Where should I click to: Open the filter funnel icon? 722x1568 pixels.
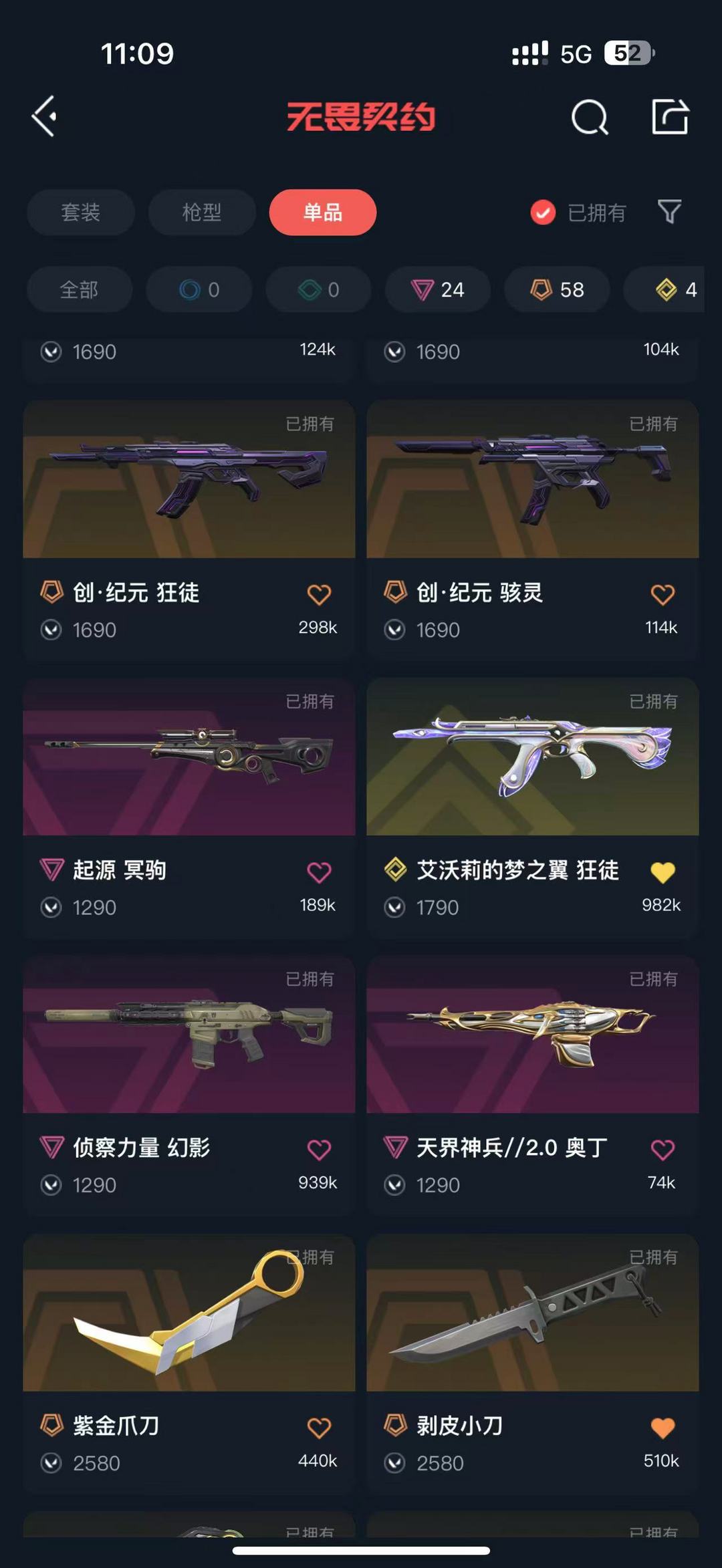point(669,213)
